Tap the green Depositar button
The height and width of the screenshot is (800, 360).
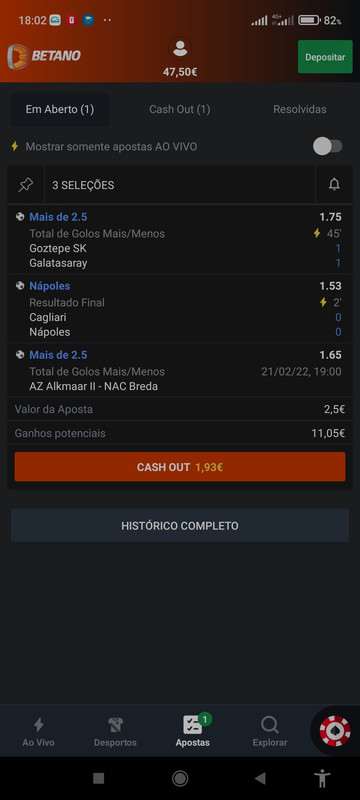click(325, 57)
